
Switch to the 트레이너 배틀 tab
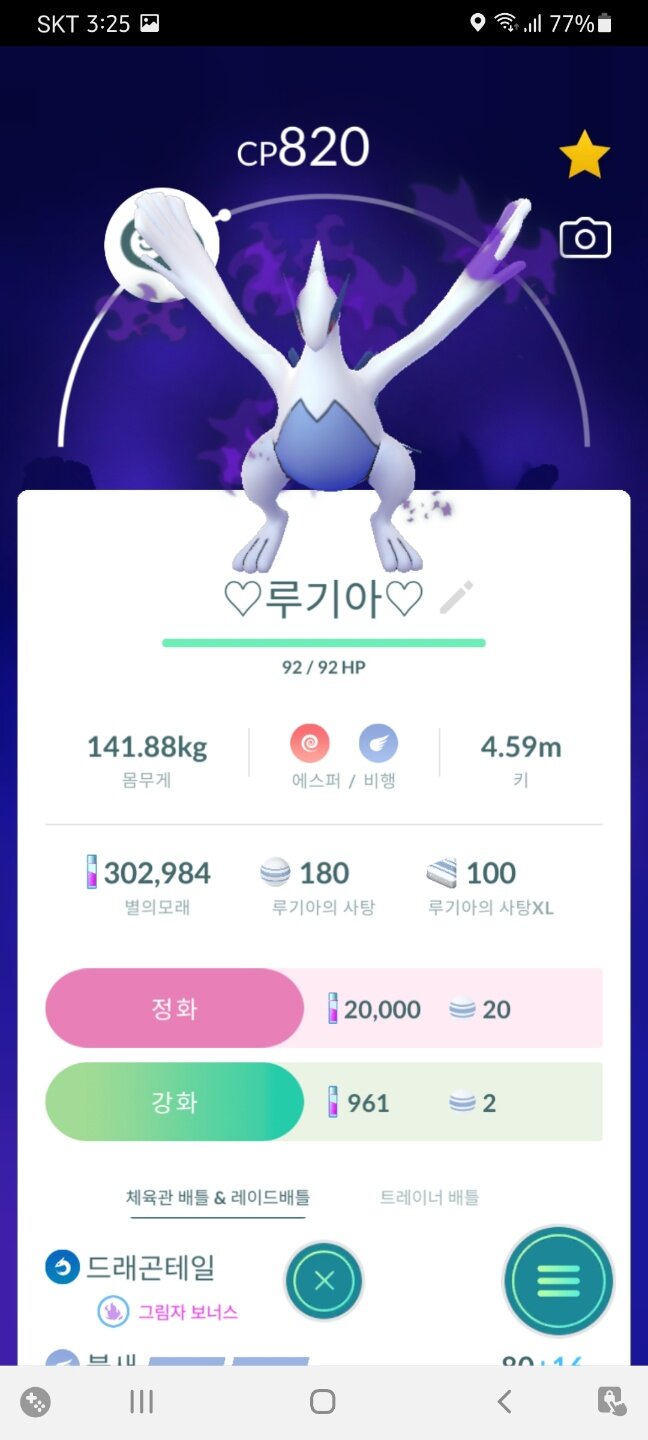[429, 1196]
